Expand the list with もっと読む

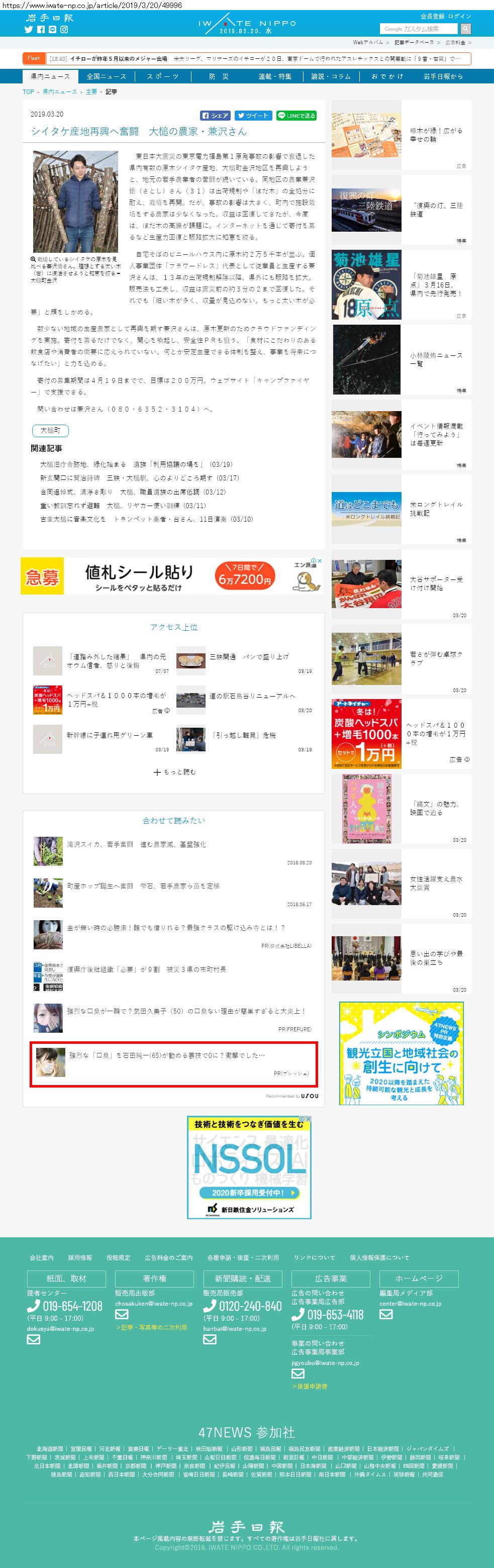174,772
